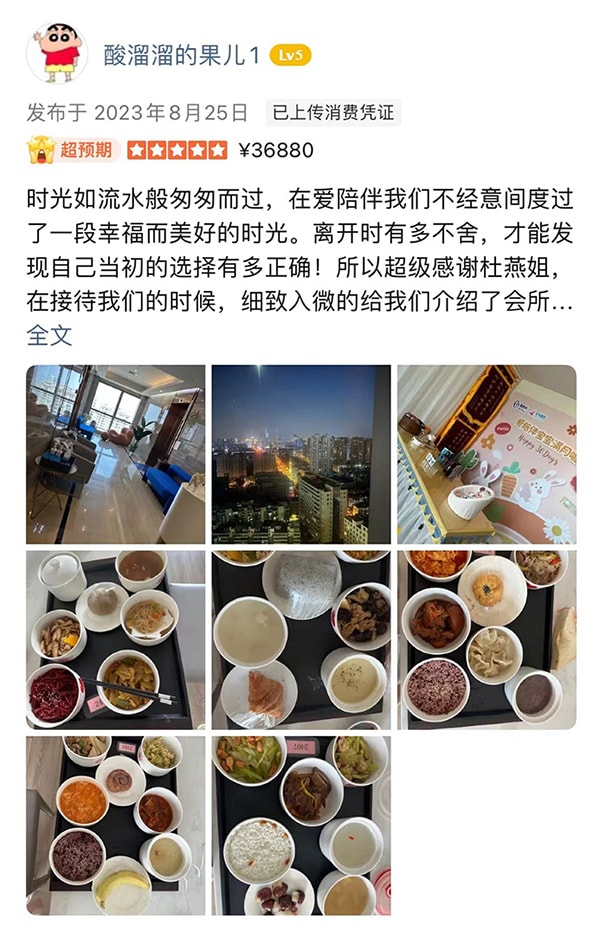Open the living room photo
This screenshot has width=600, height=929.
tap(115, 454)
